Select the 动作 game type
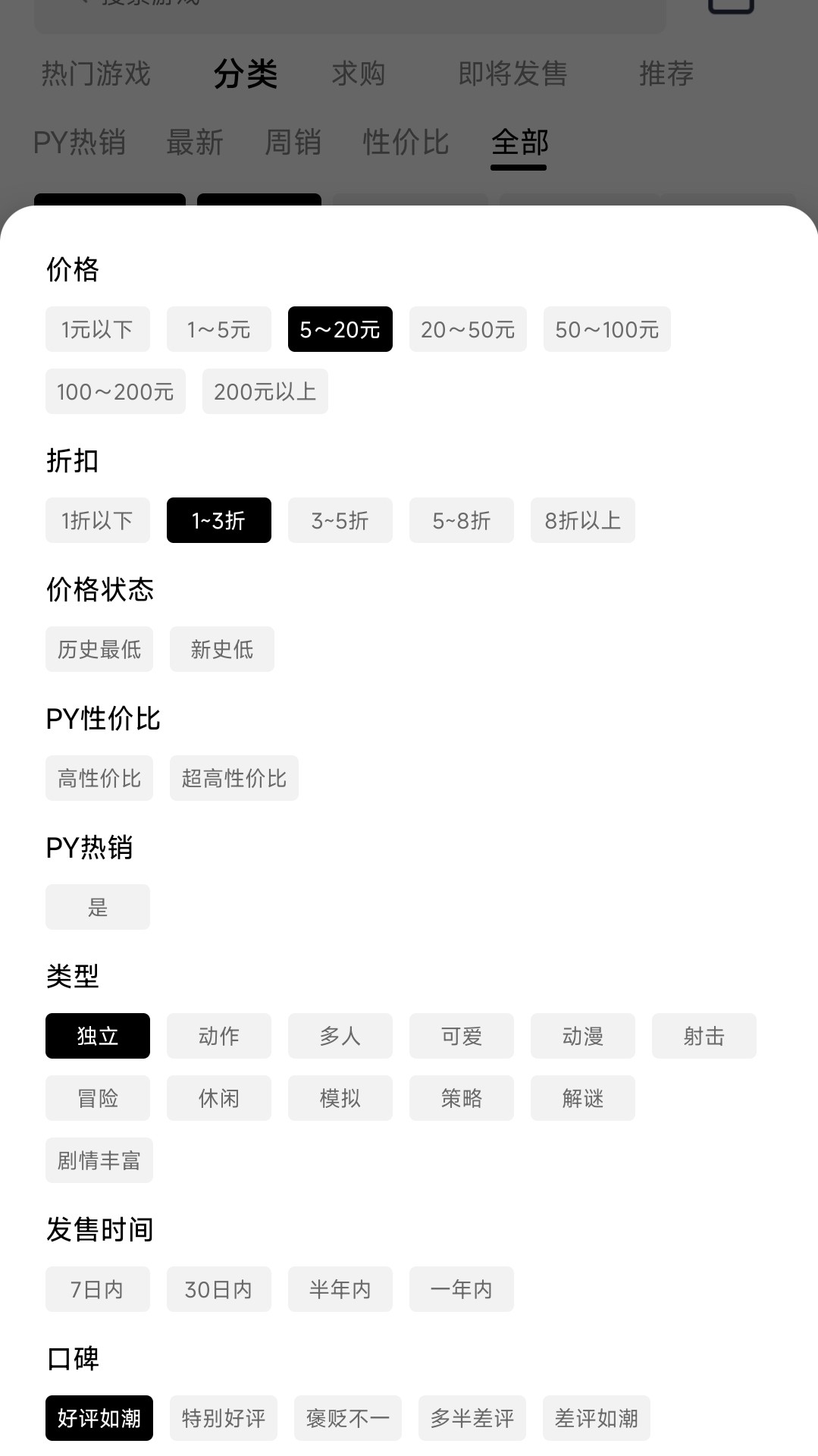818x1456 pixels. [218, 1036]
